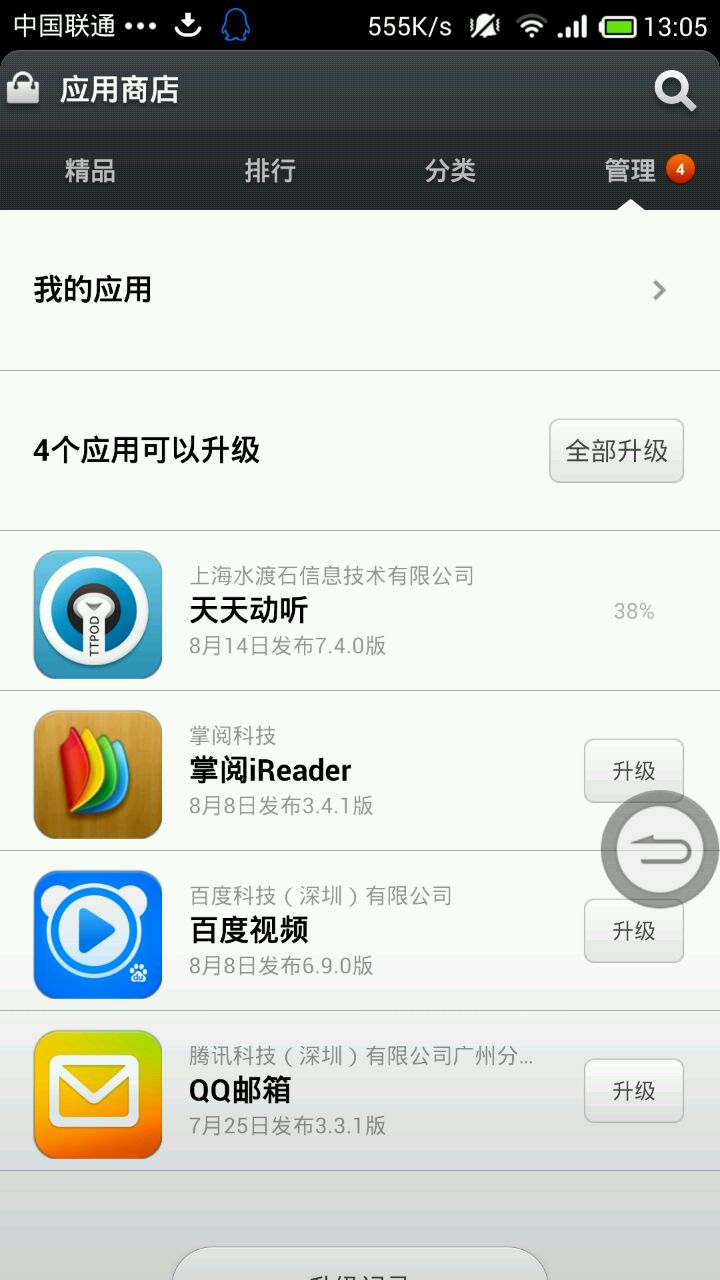Viewport: 720px width, 1280px height.
Task: Open the search magnifier icon
Action: tap(675, 91)
